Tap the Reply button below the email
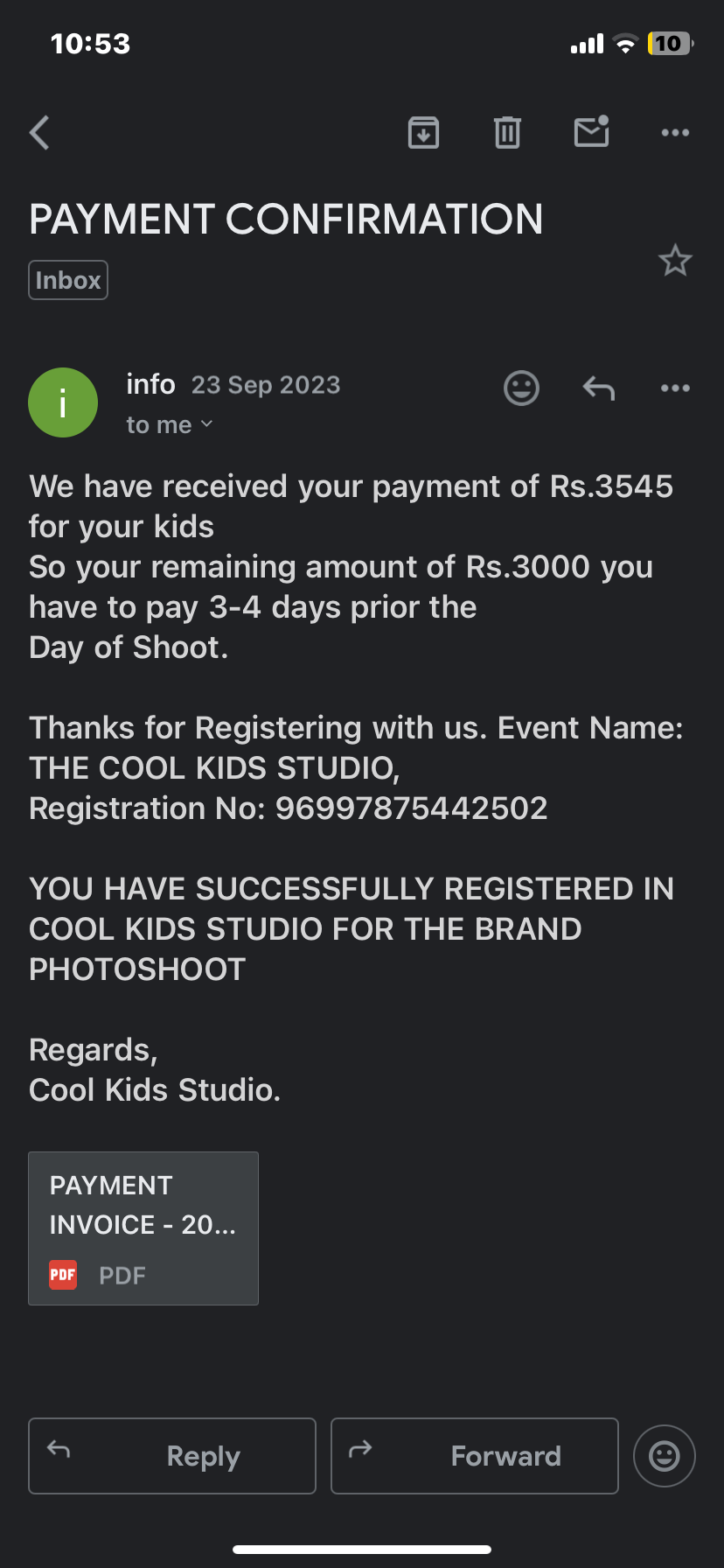The height and width of the screenshot is (1568, 724). [x=172, y=1455]
